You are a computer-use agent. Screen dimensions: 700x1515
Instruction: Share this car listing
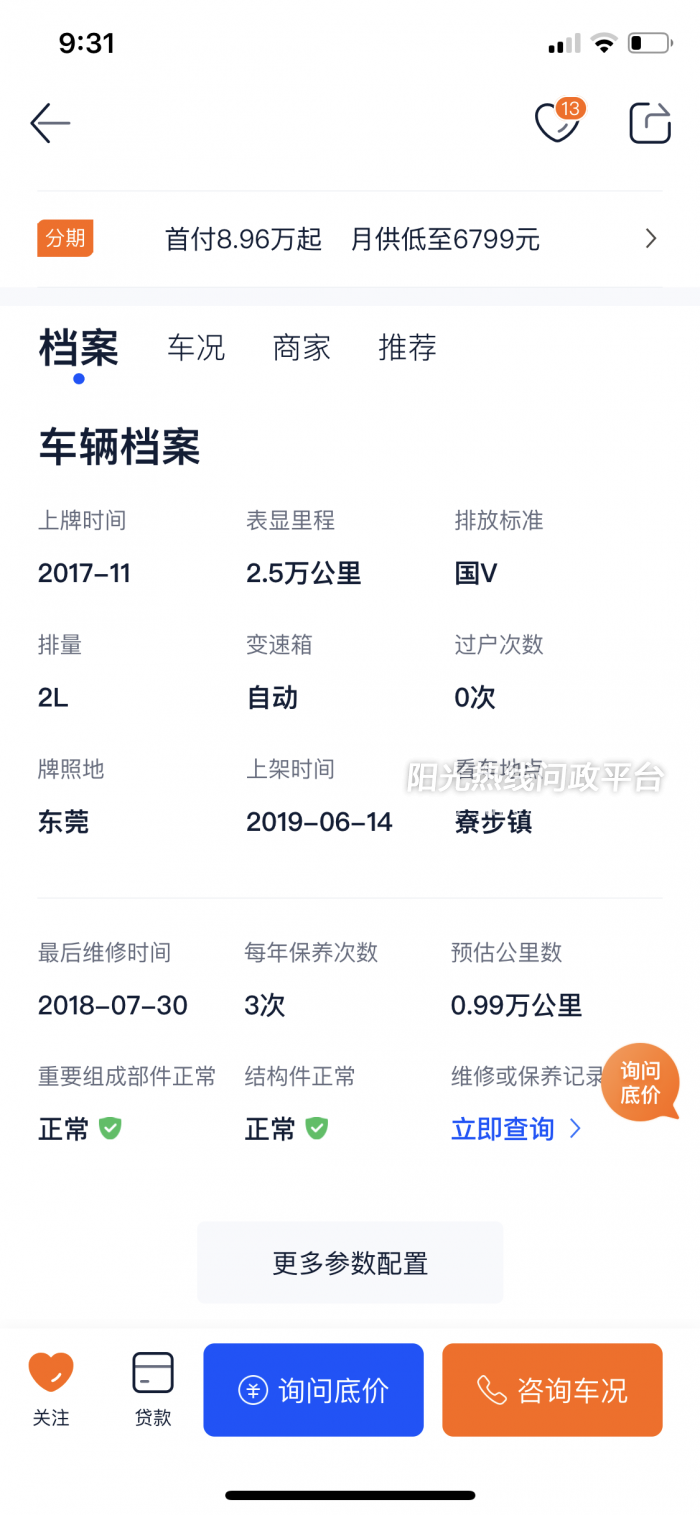coord(650,123)
